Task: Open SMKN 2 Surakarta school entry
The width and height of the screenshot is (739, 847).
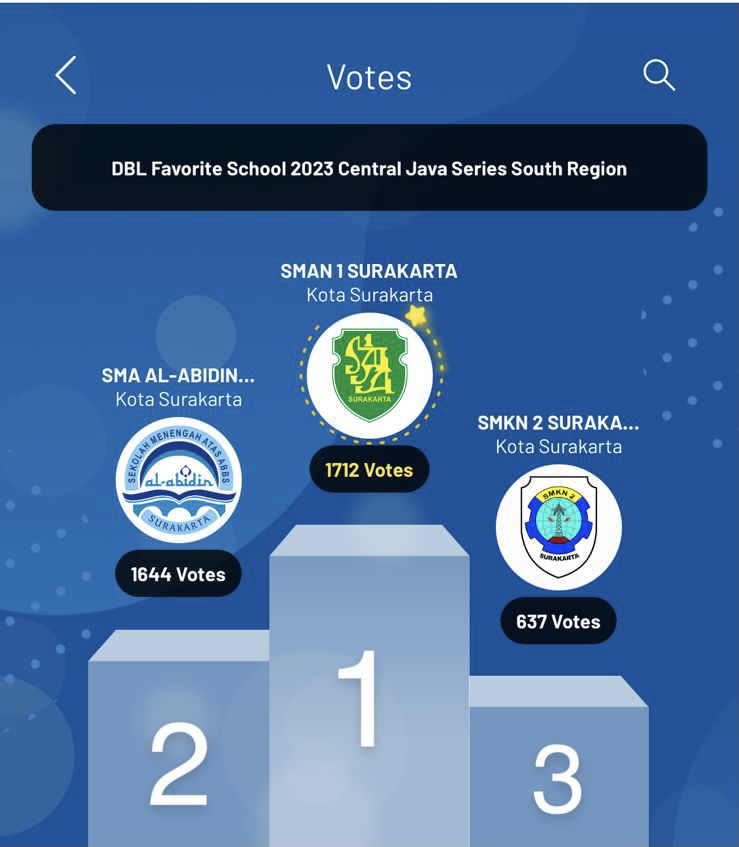Action: (558, 527)
